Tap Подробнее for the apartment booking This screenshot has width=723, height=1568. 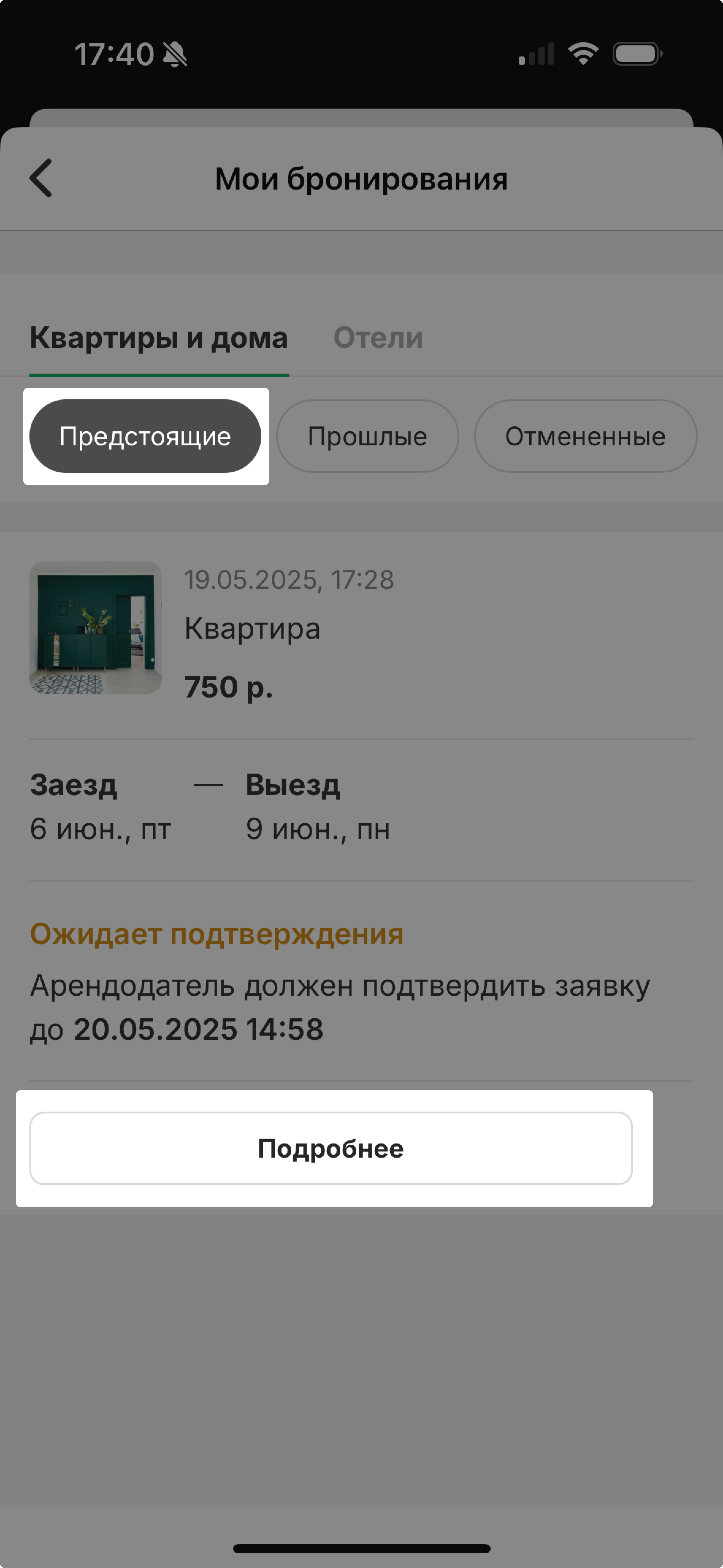click(331, 1149)
